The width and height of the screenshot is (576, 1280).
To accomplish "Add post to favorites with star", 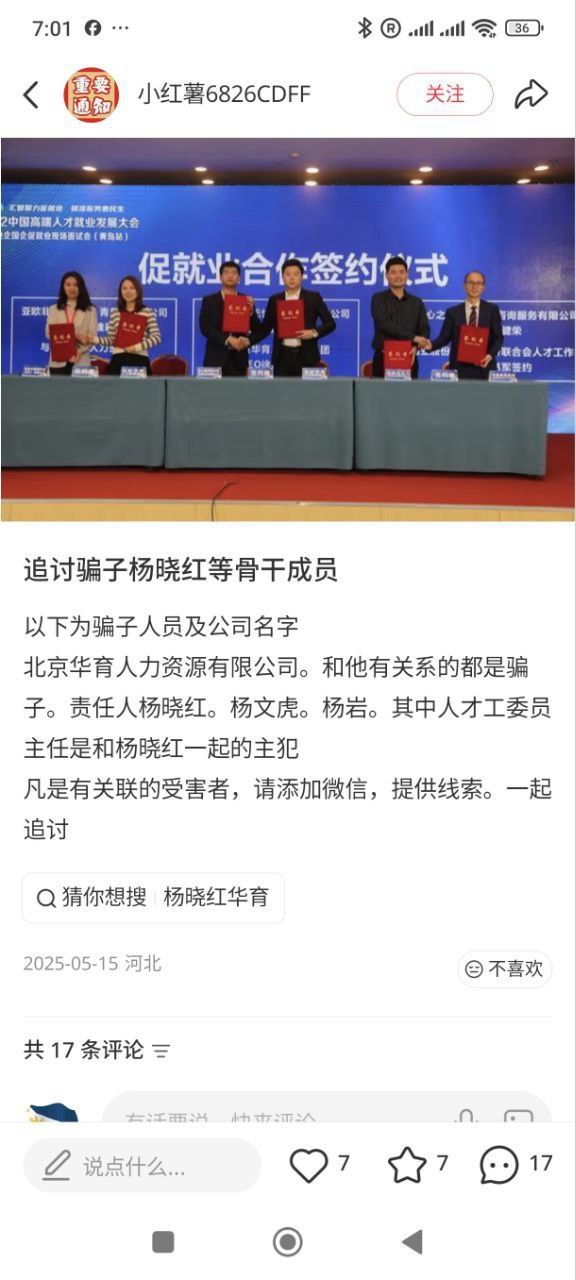I will [x=418, y=1165].
